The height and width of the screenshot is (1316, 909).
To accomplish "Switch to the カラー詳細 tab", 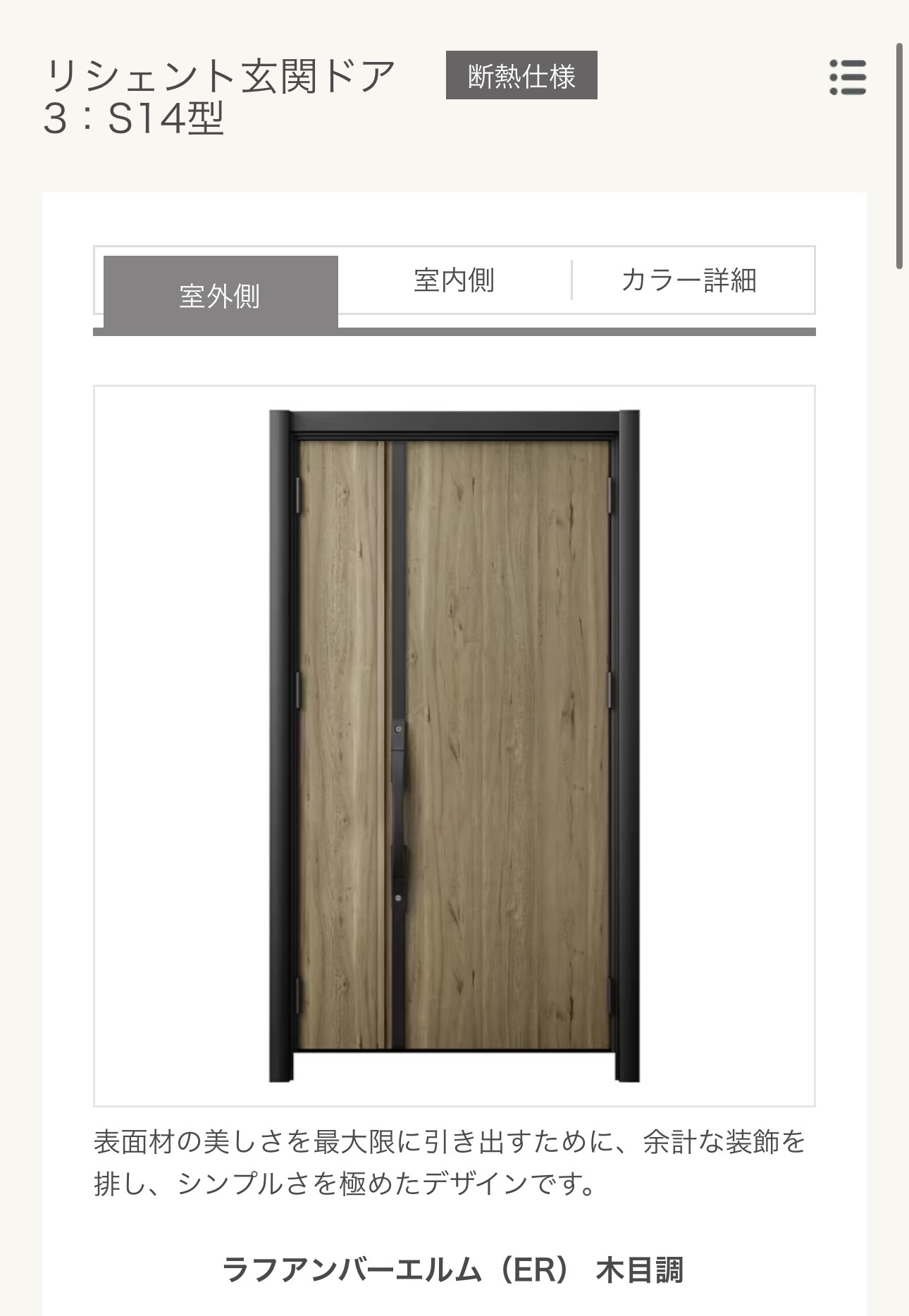I will (x=689, y=280).
